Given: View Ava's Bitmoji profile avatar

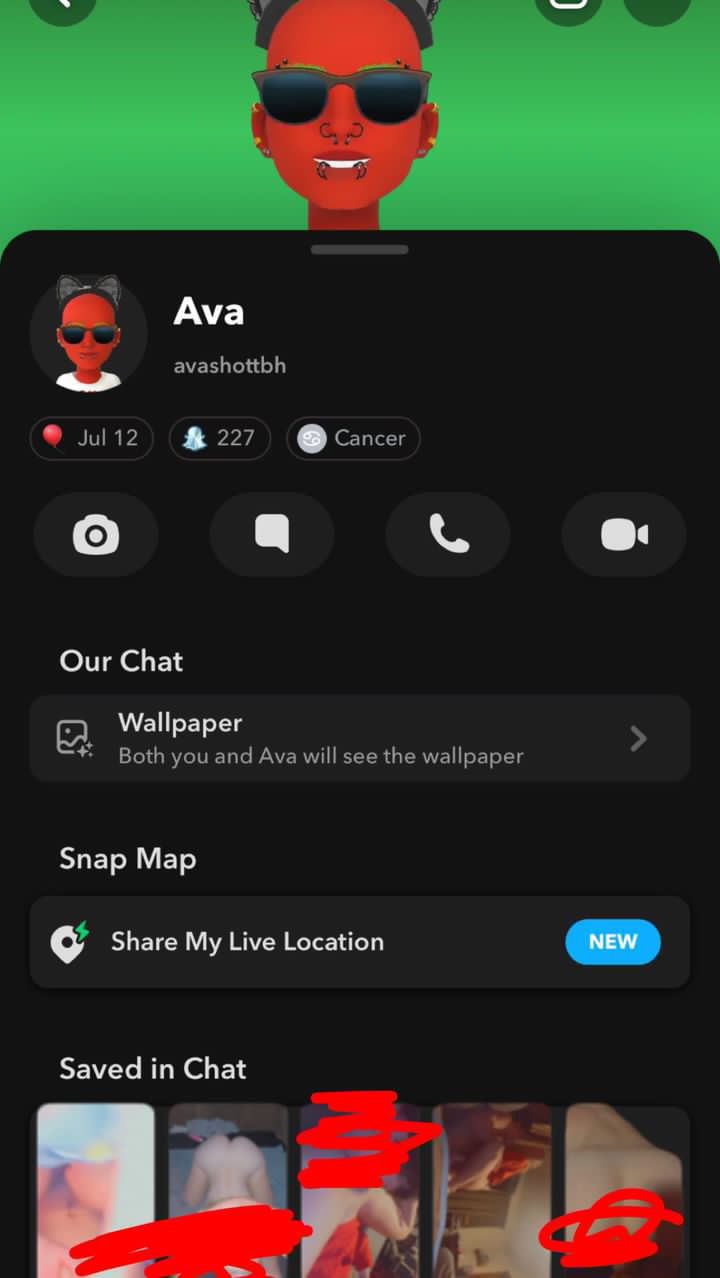Looking at the screenshot, I should pos(89,333).
